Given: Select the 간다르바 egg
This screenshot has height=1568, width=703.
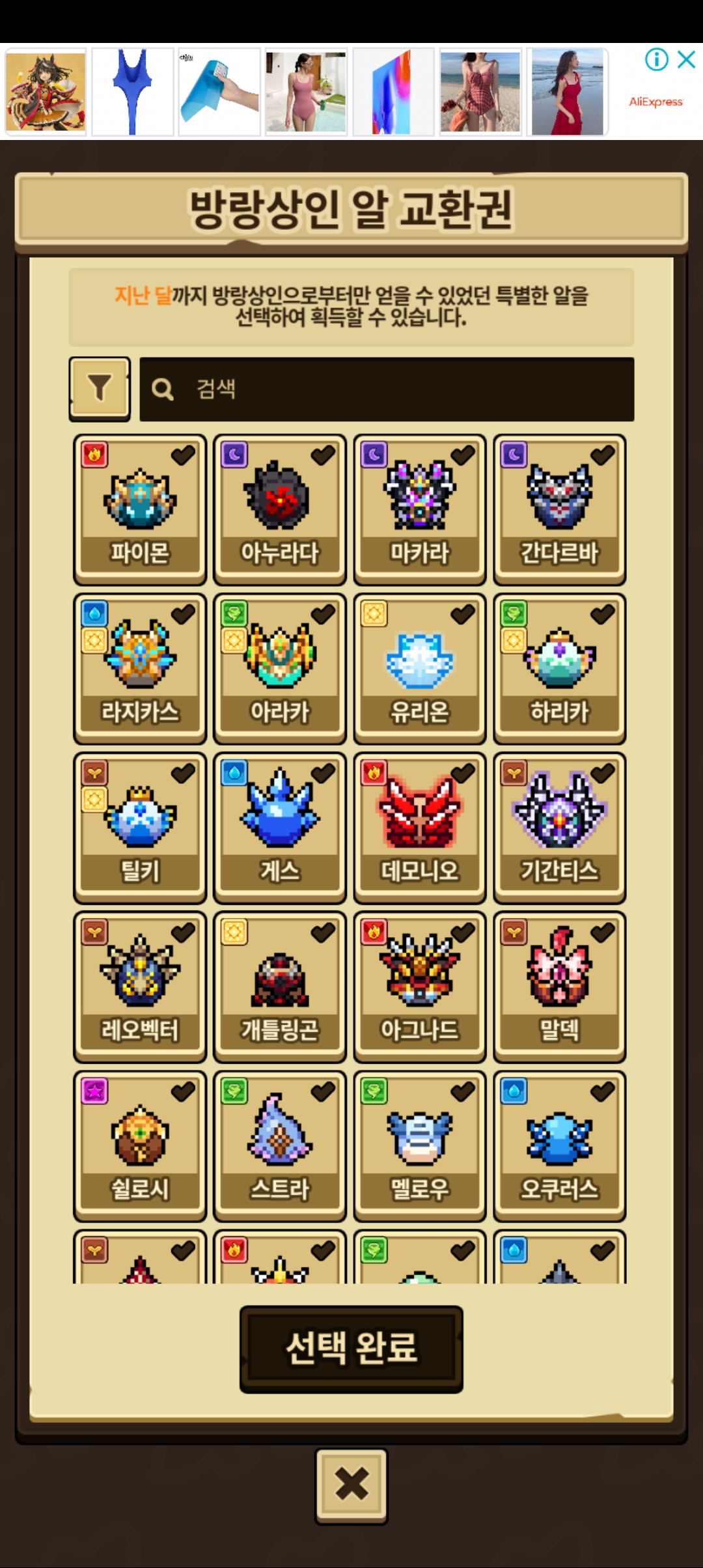Looking at the screenshot, I should click(560, 510).
